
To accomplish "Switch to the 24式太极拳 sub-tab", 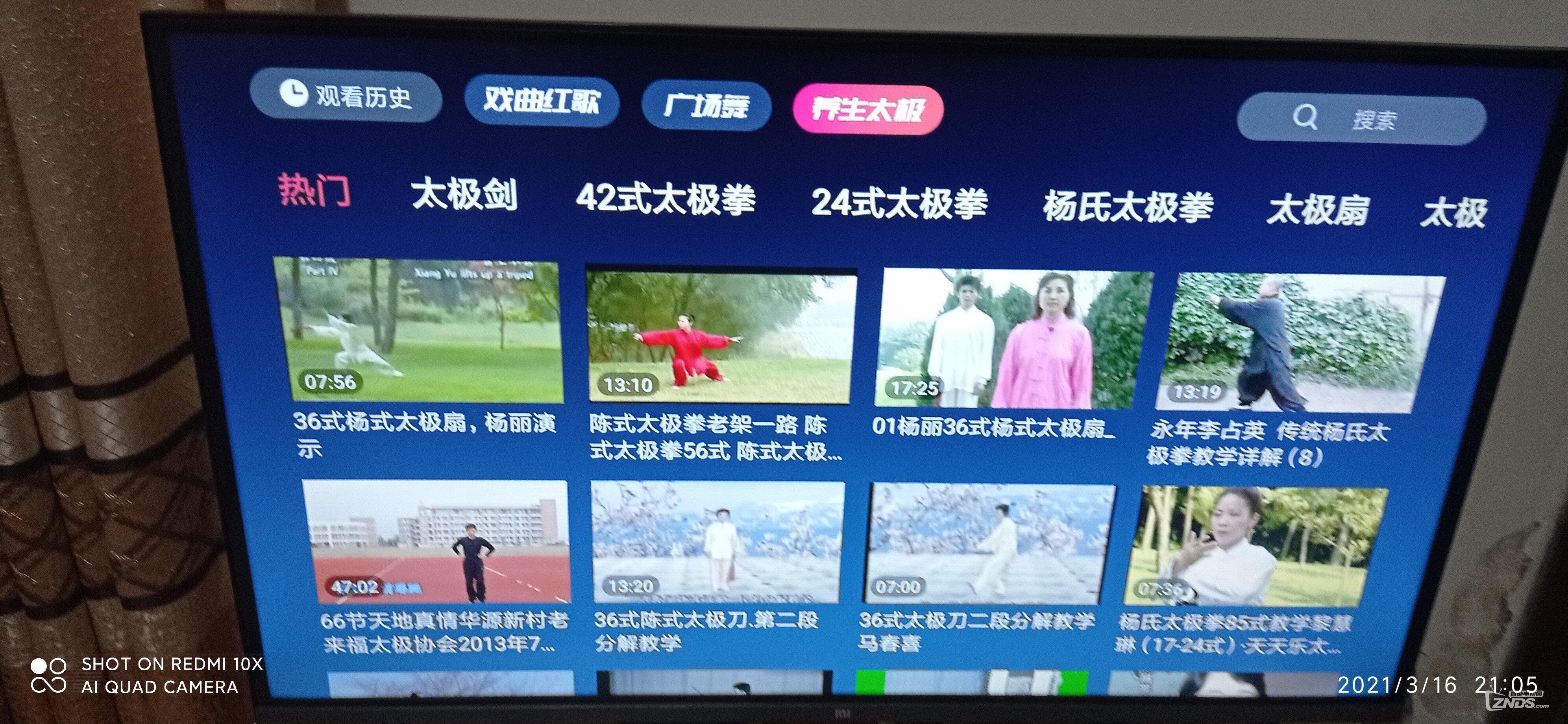I will (899, 203).
